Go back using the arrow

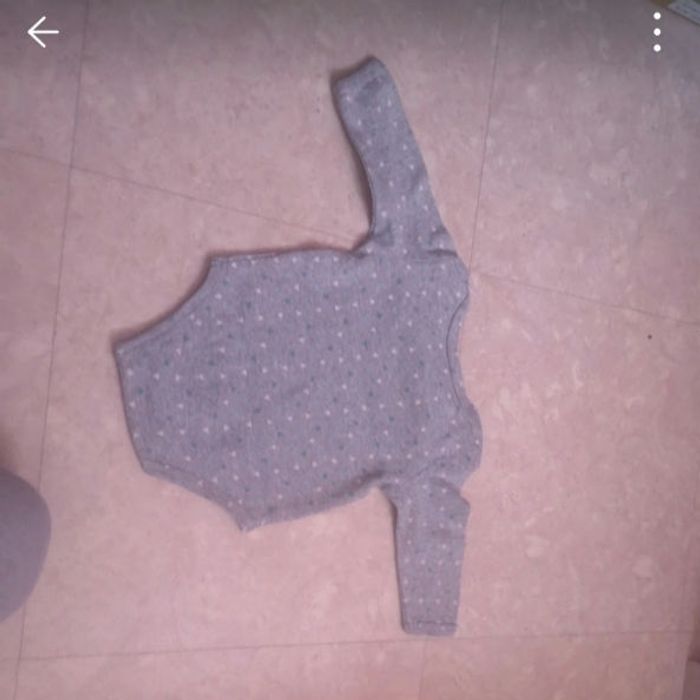(42, 32)
